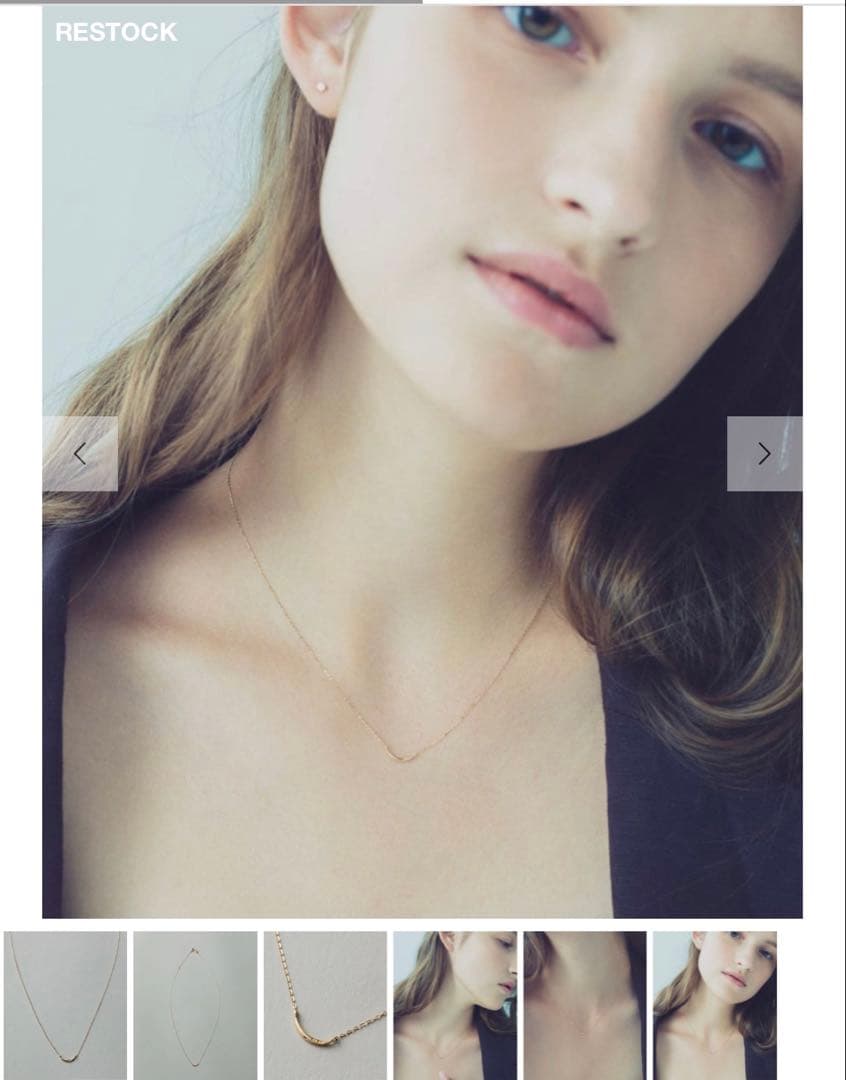
Task: Select the first thumbnail of the V-shaped necklace
Action: pos(65,1004)
